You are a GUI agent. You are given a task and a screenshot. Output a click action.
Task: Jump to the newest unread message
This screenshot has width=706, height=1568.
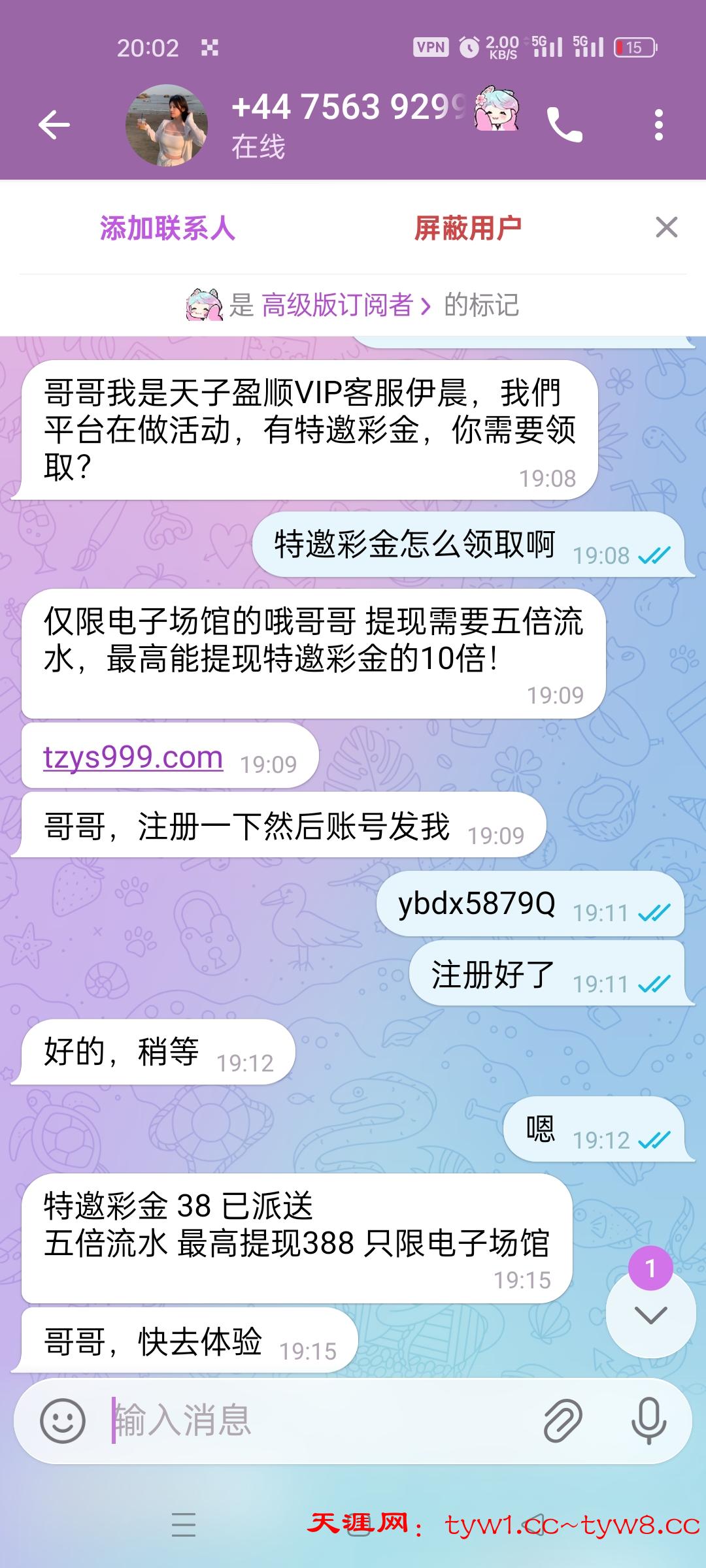pos(650,1313)
